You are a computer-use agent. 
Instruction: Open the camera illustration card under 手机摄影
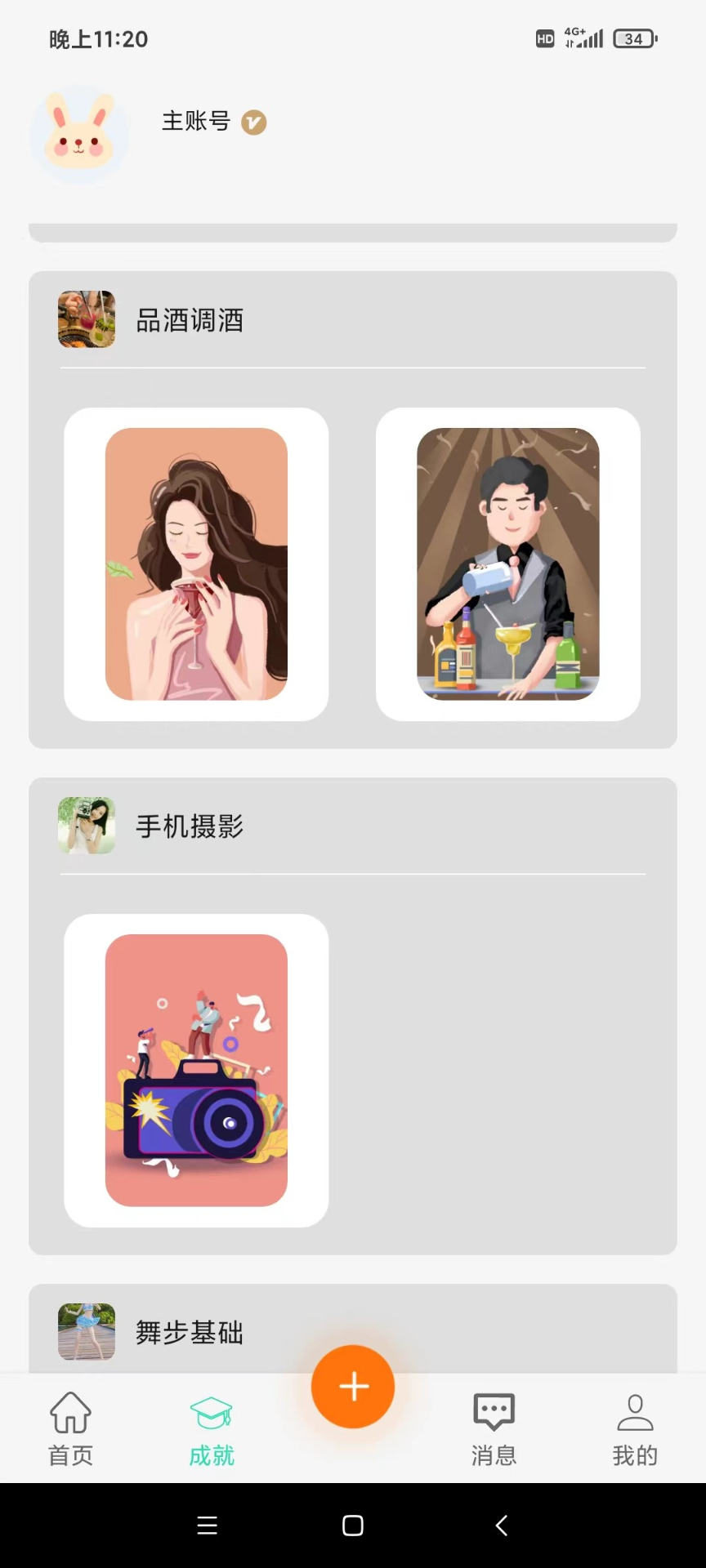coord(196,1070)
